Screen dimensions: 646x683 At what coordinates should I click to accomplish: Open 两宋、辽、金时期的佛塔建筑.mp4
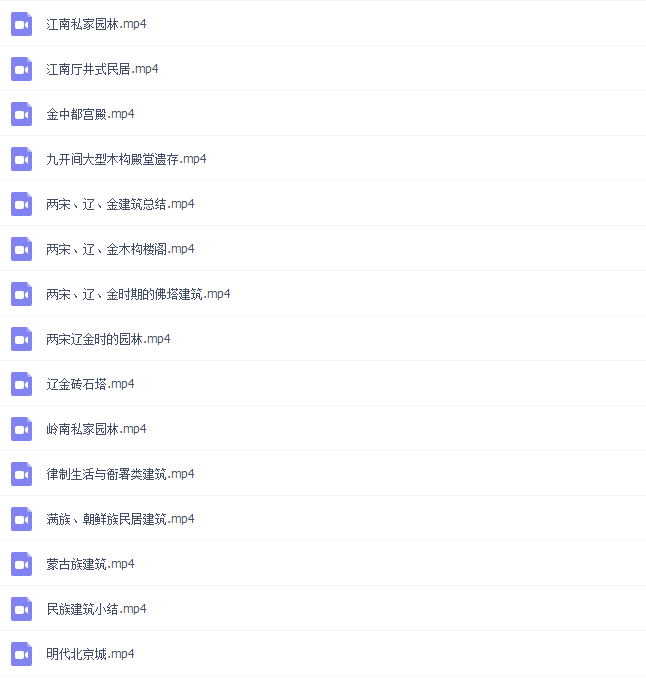pos(138,294)
